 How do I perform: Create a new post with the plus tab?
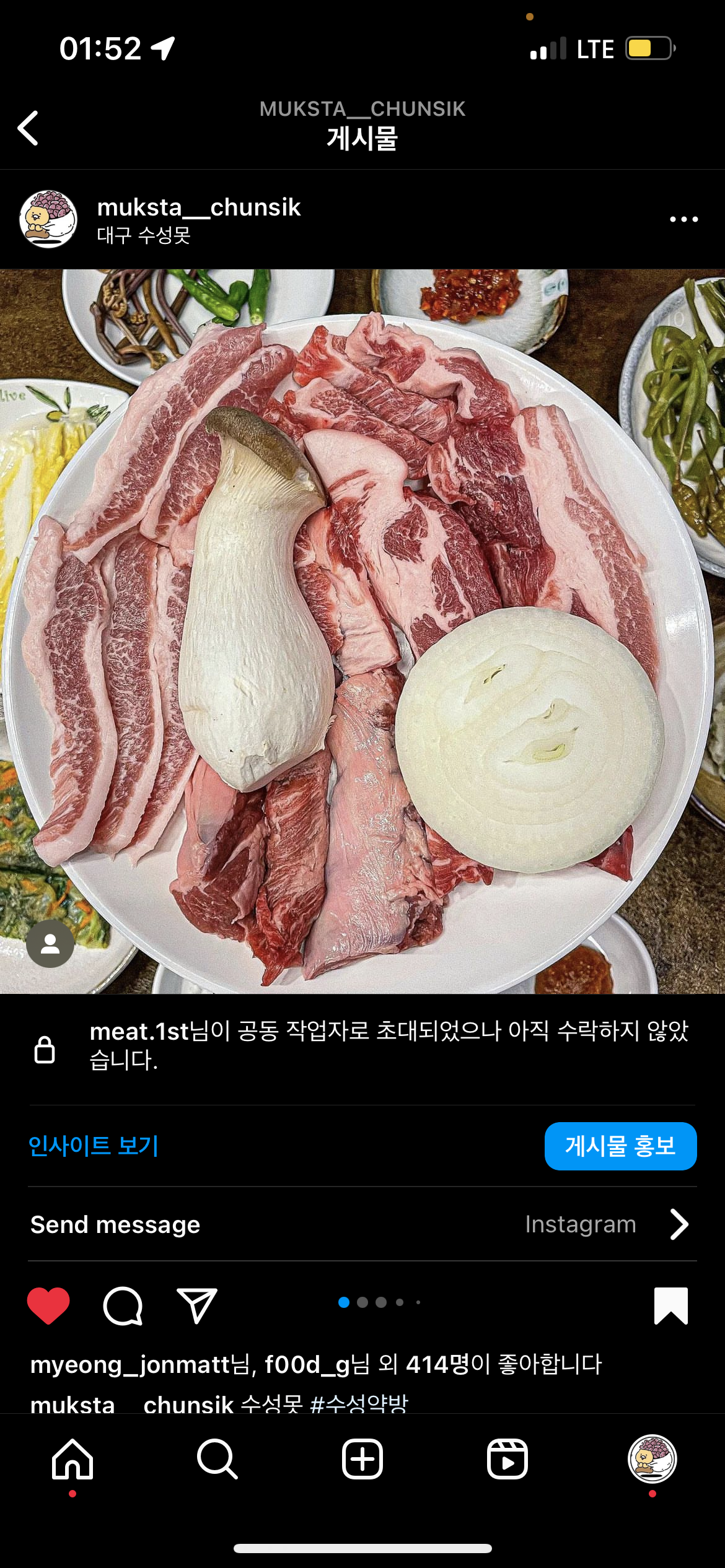coord(362,1459)
